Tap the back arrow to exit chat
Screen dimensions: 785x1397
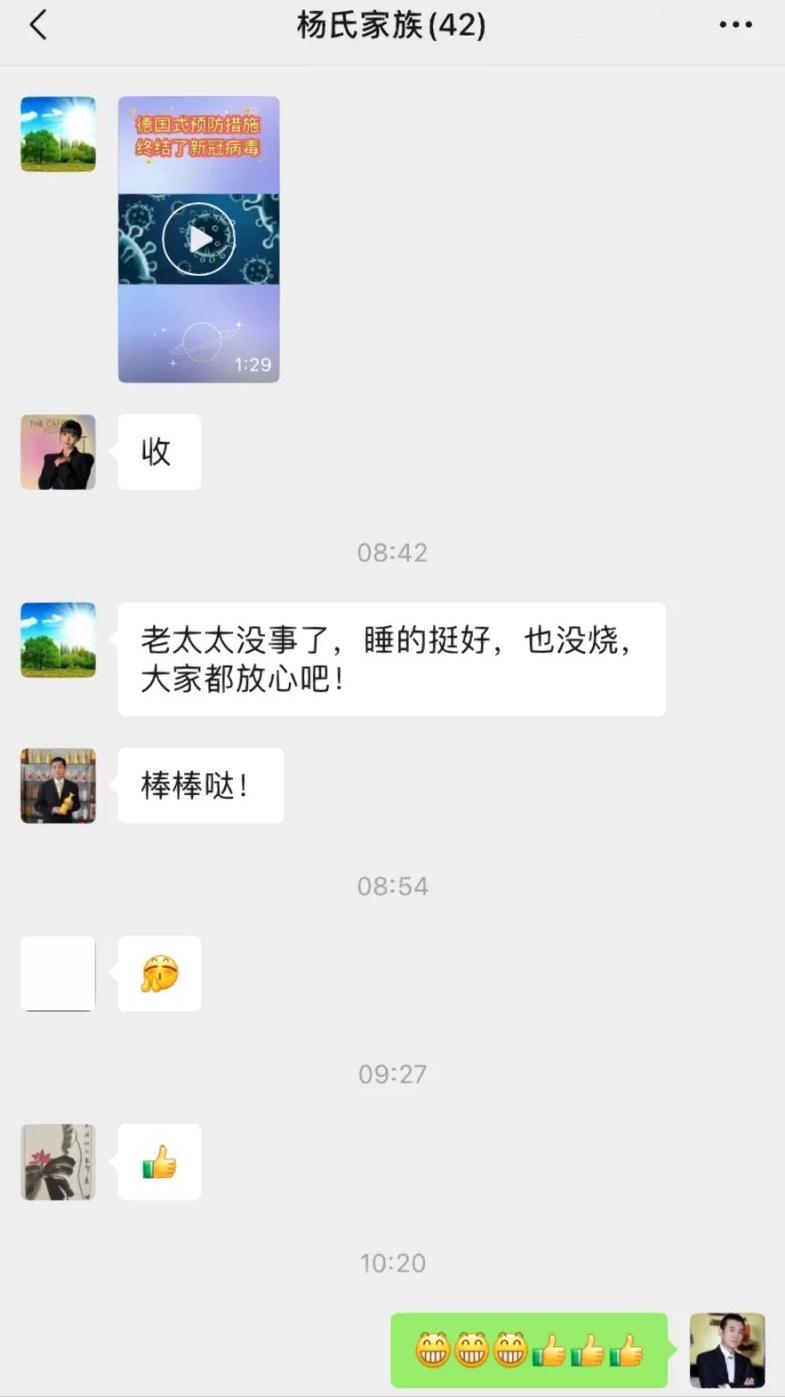(x=38, y=24)
